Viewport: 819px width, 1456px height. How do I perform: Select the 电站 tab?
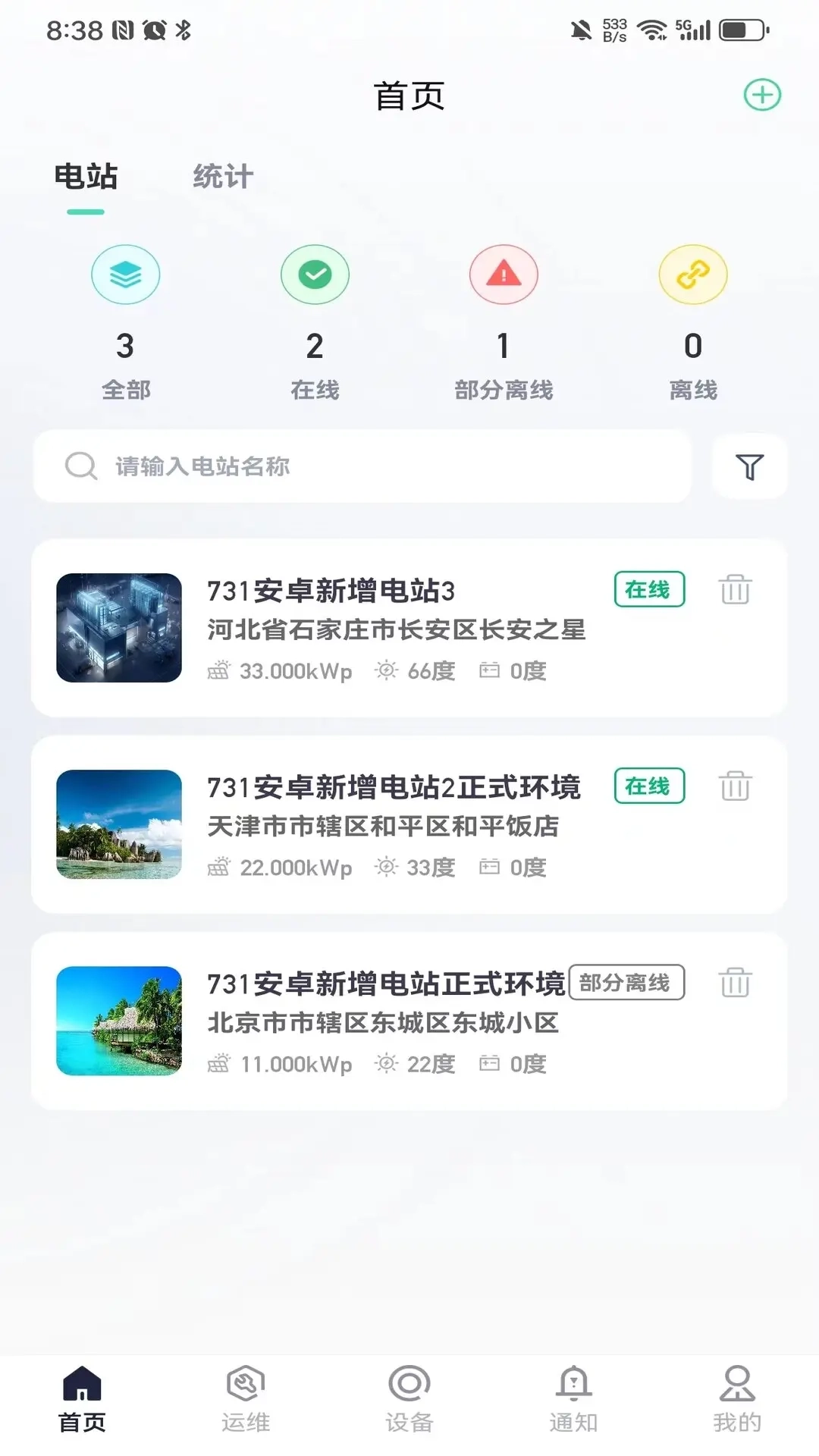pyautogui.click(x=85, y=177)
